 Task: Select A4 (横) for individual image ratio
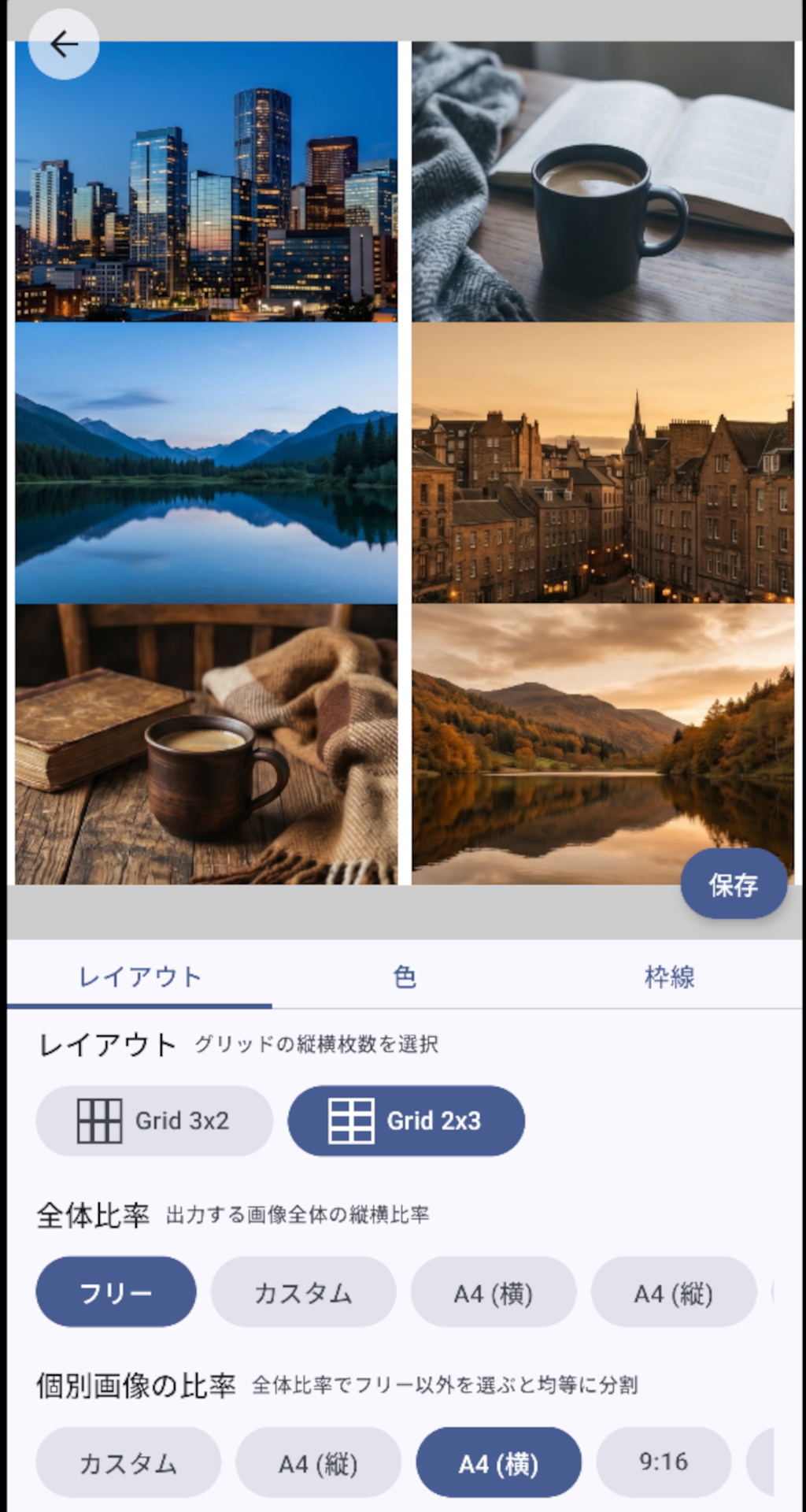pos(498,1462)
